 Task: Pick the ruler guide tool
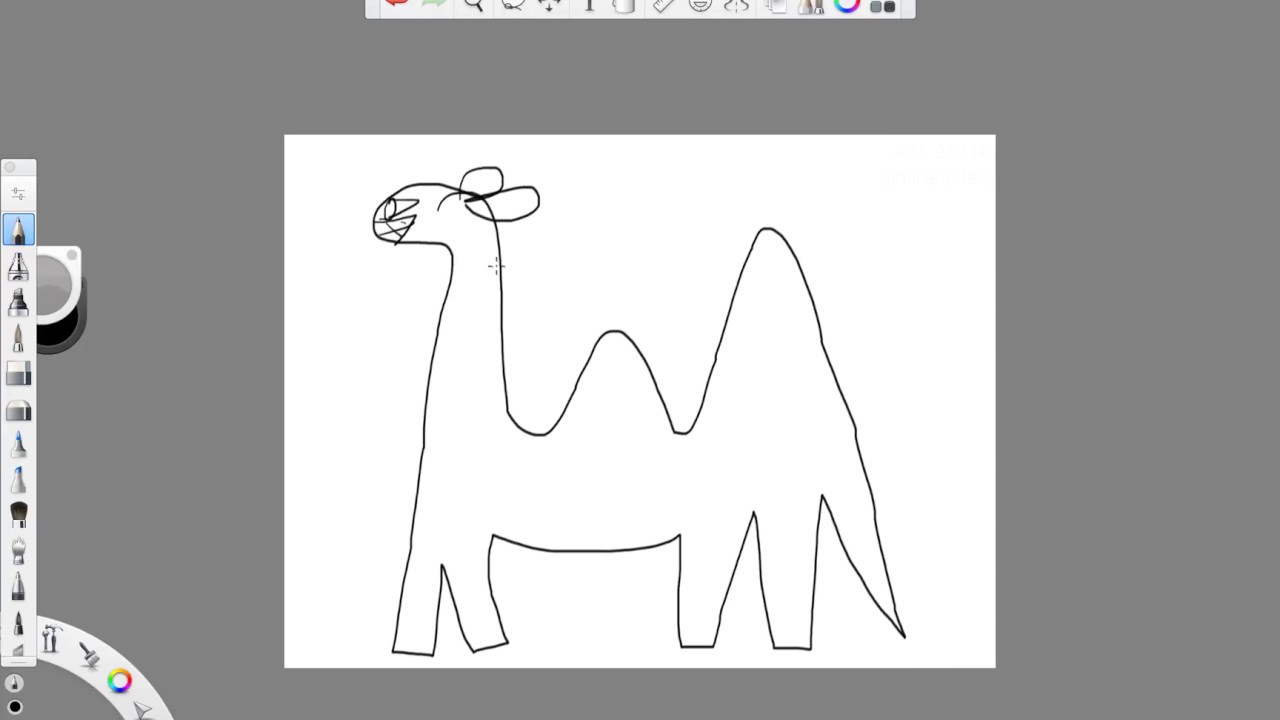(x=663, y=5)
